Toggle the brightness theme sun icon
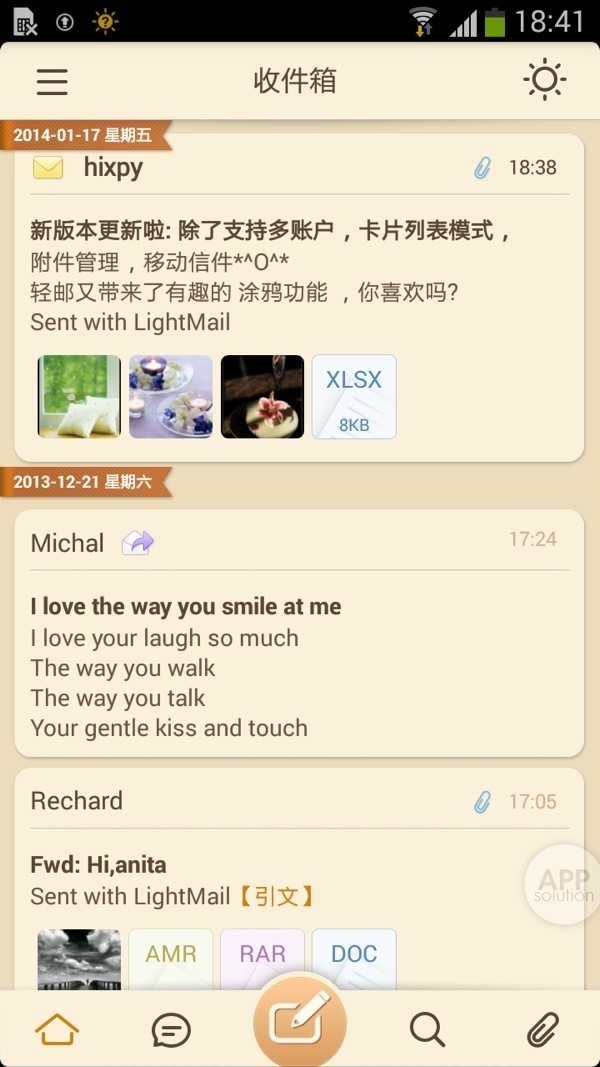This screenshot has height=1067, width=600. coord(545,80)
